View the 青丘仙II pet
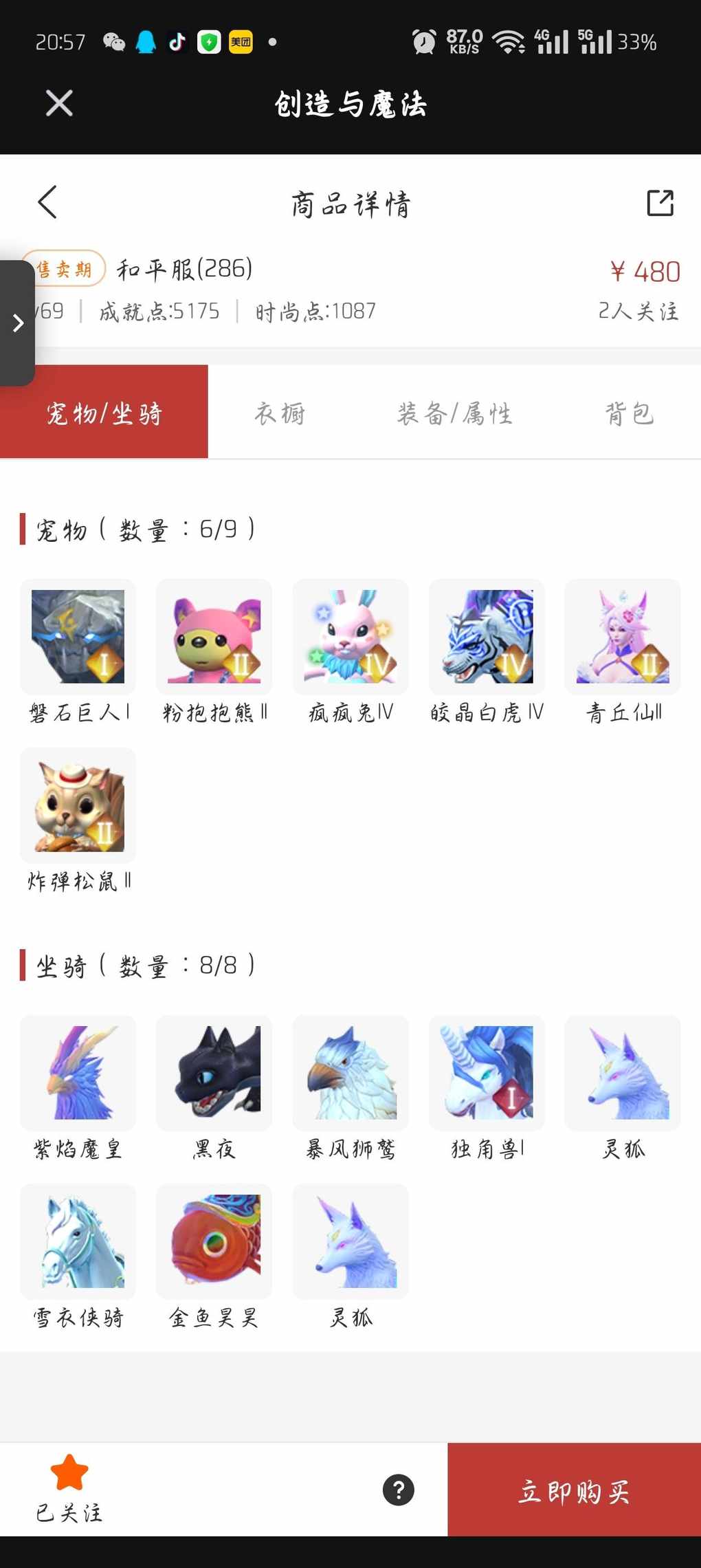The height and width of the screenshot is (1568, 701). click(623, 637)
